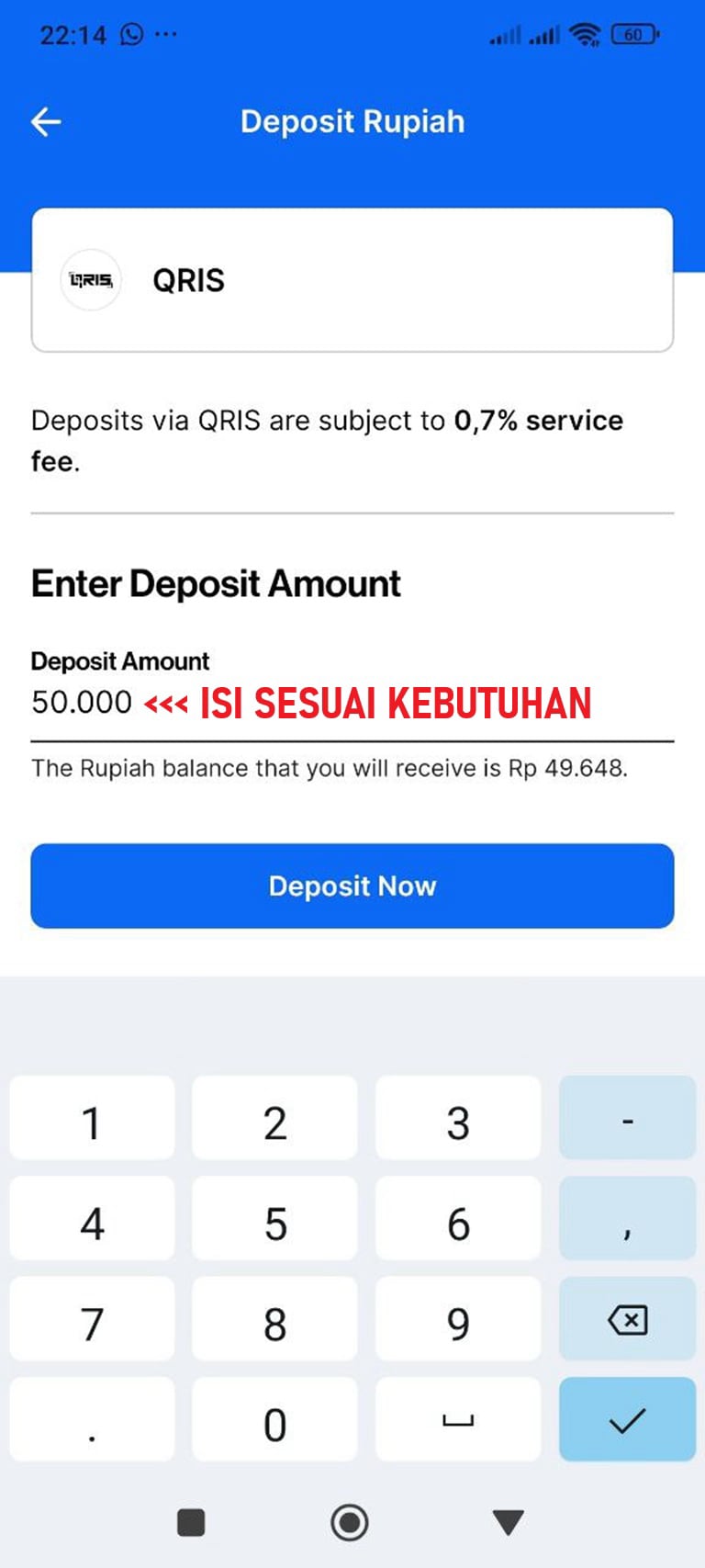Tap the WhatsApp notification icon in status bar
705x1568 pixels.
pyautogui.click(x=129, y=33)
